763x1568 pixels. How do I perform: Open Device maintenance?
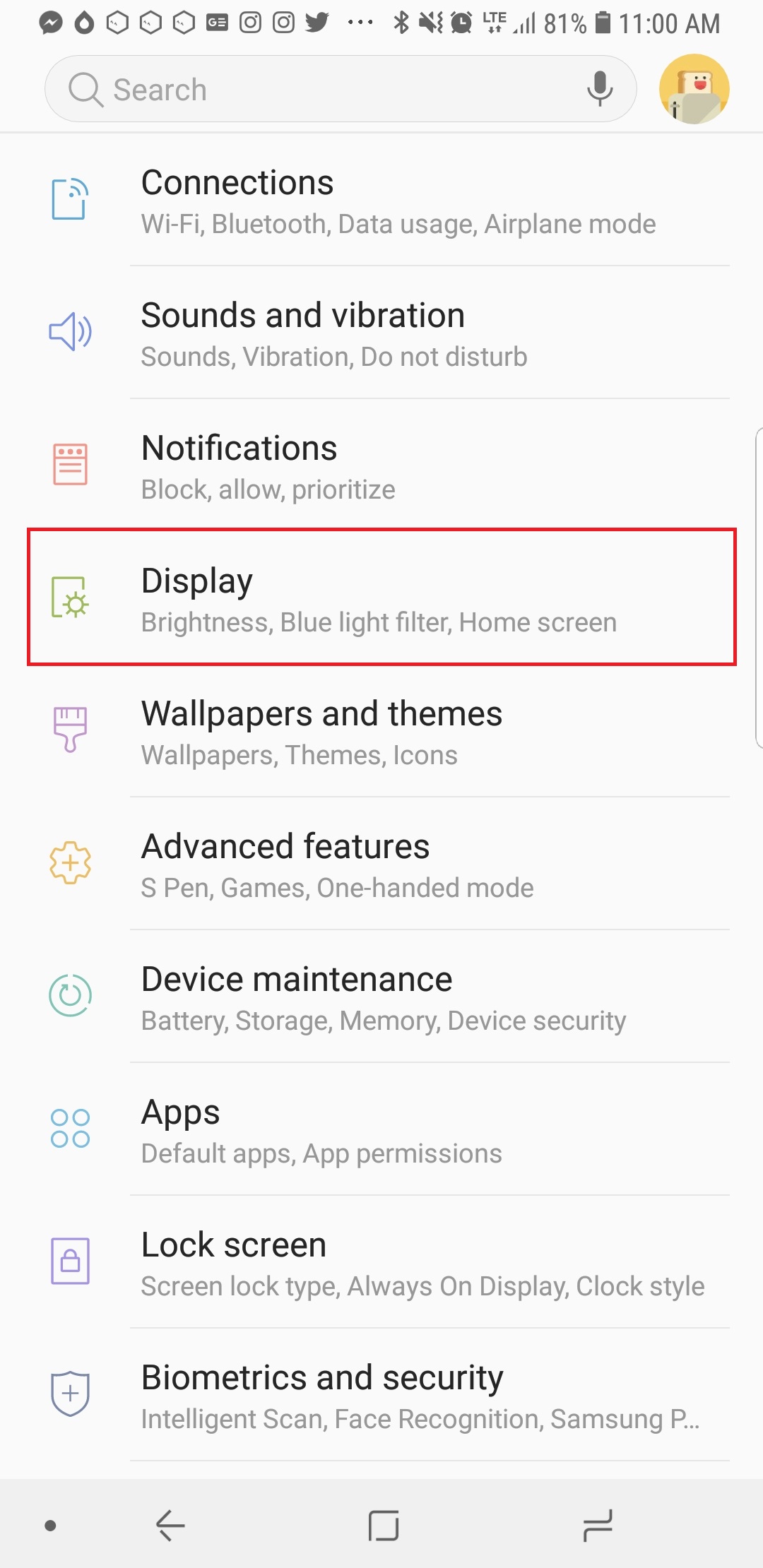tap(381, 997)
